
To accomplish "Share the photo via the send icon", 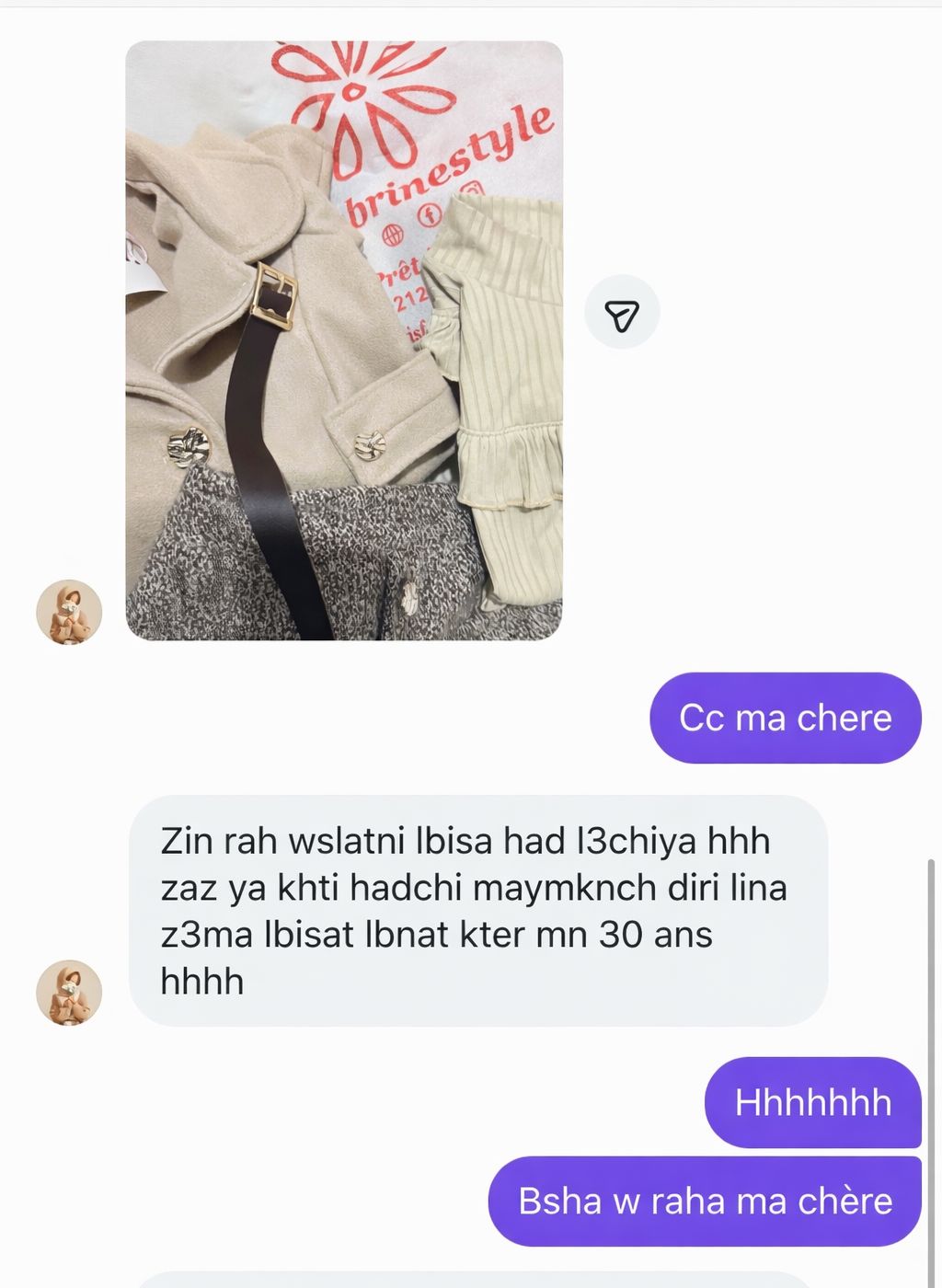I will pyautogui.click(x=622, y=312).
